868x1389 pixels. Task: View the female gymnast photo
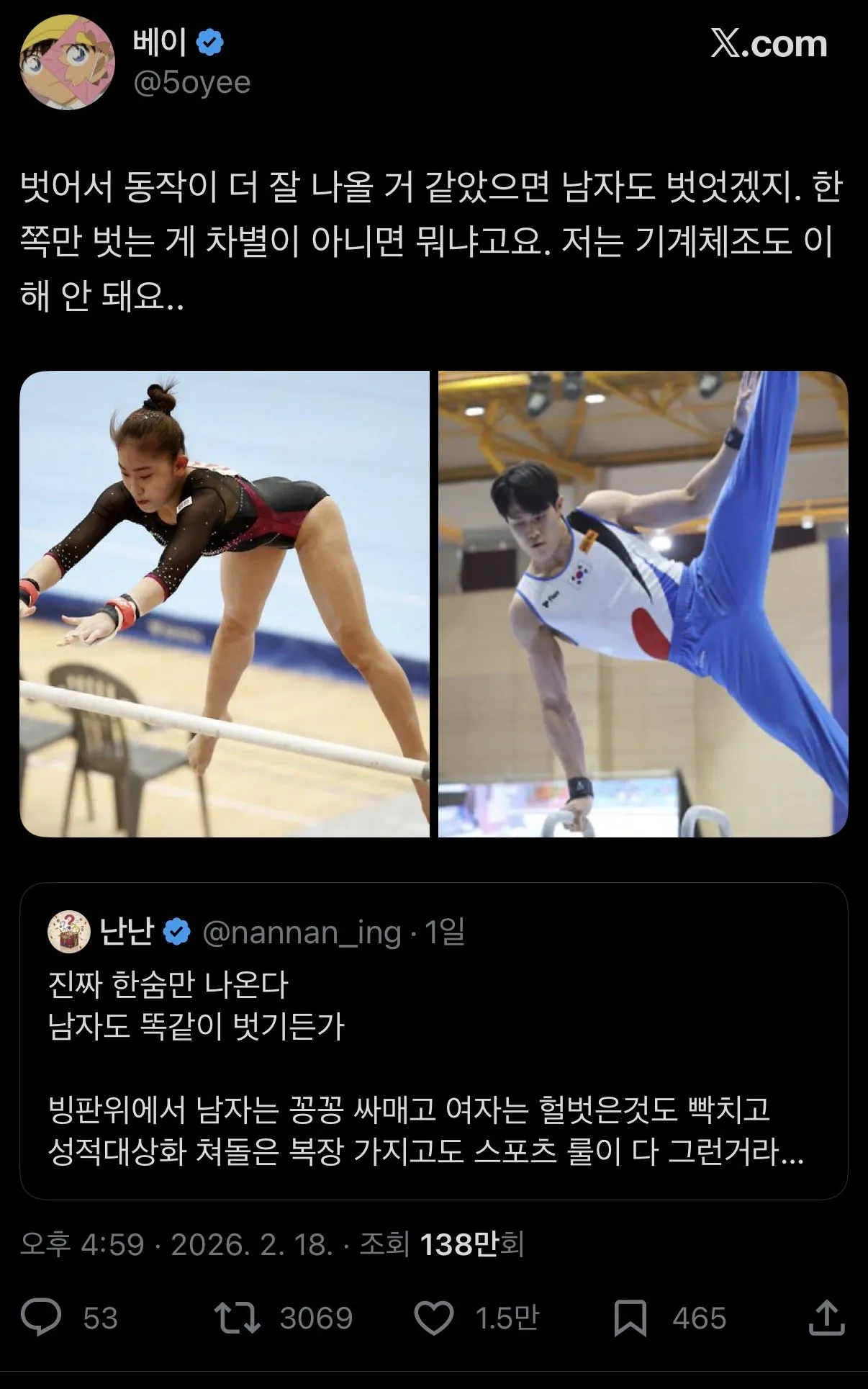click(x=225, y=603)
